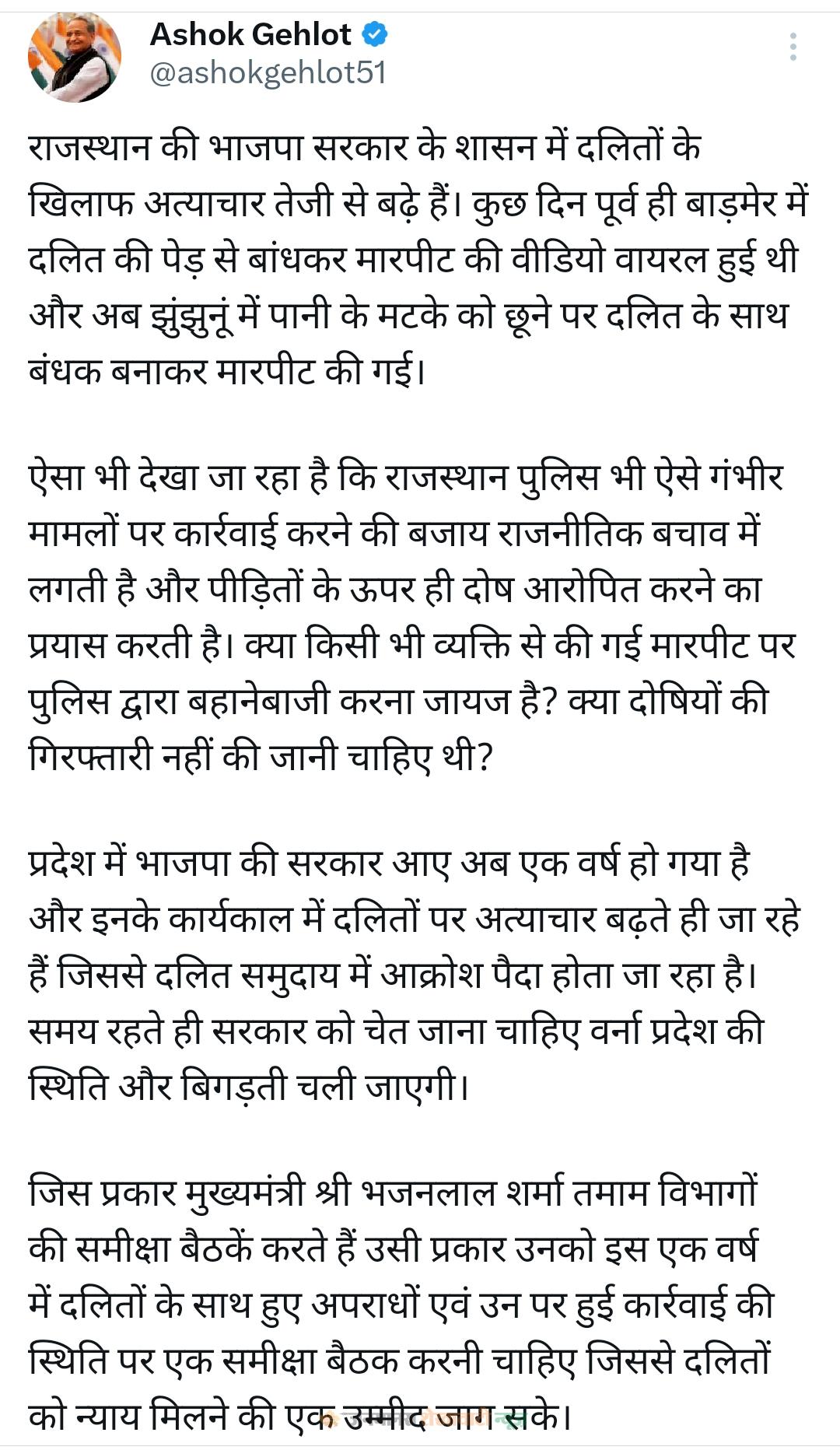Tap the Ashok Gehlot account name
This screenshot has width=840, height=1450.
(250, 34)
